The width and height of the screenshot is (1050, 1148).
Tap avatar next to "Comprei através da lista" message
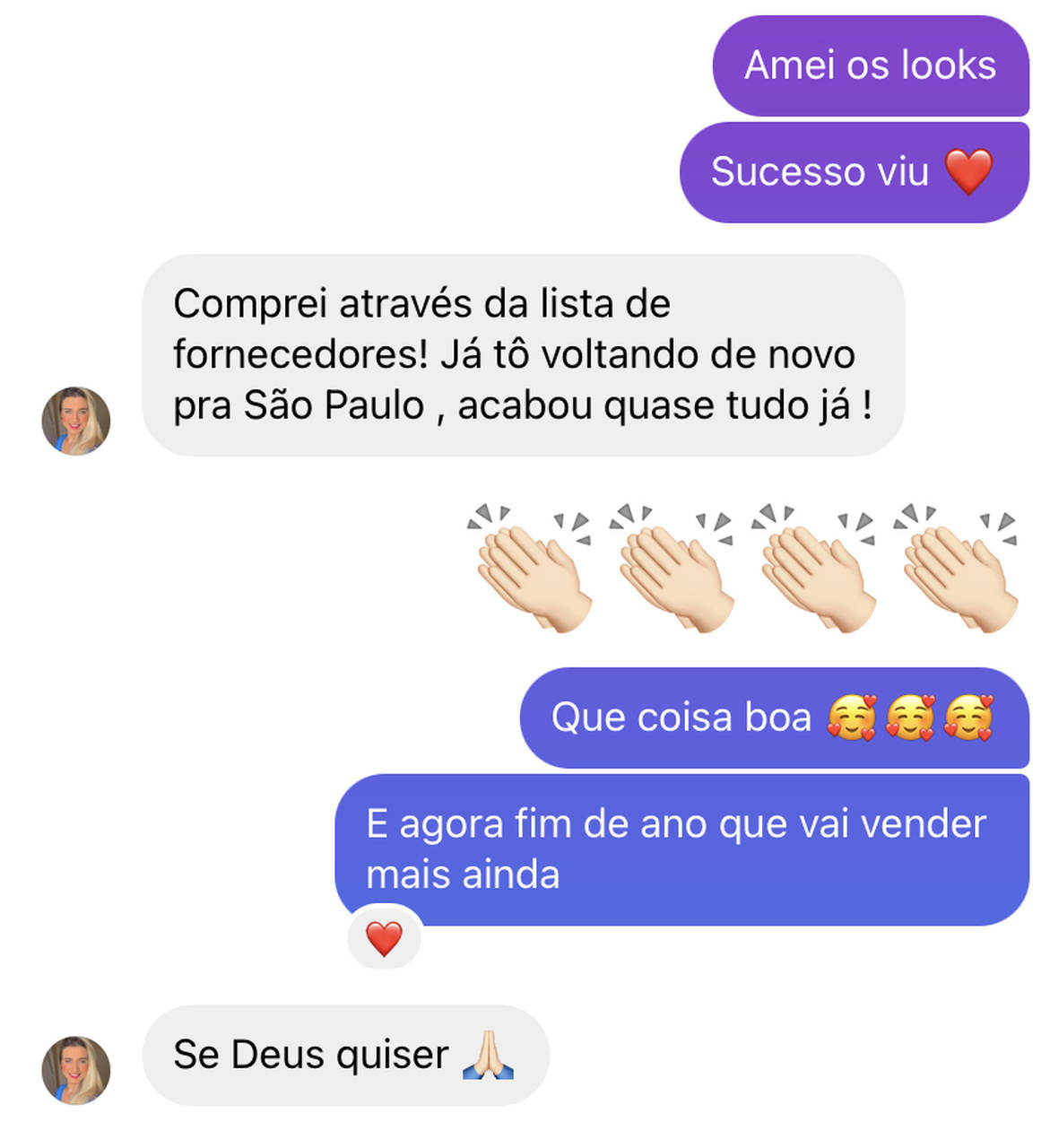(76, 421)
